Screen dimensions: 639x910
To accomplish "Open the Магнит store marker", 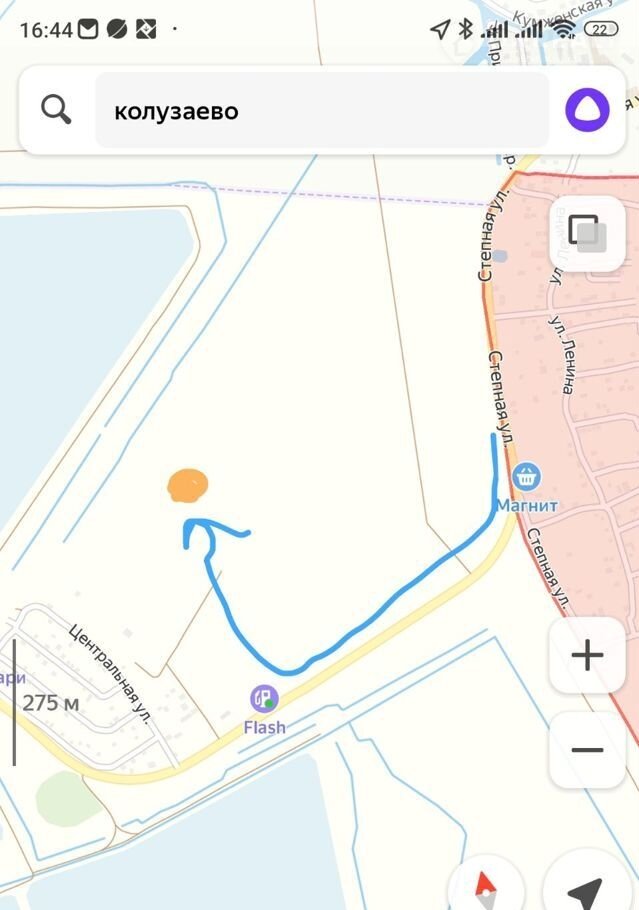I will (526, 477).
